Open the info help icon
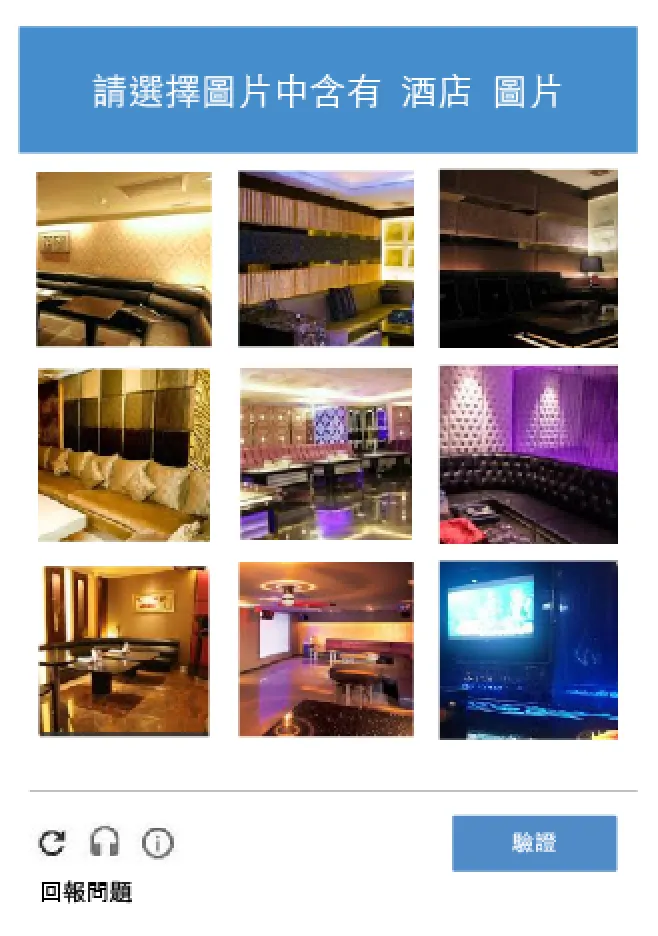Viewport: 658px width, 936px height. tap(157, 843)
